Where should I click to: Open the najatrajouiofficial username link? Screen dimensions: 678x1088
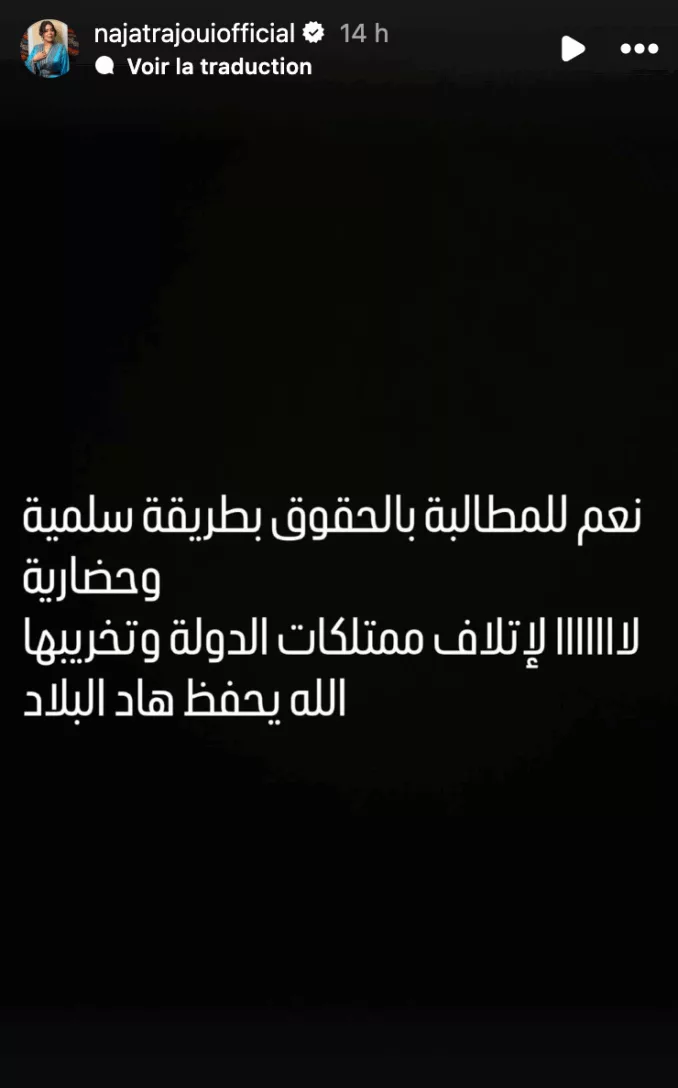(x=194, y=33)
